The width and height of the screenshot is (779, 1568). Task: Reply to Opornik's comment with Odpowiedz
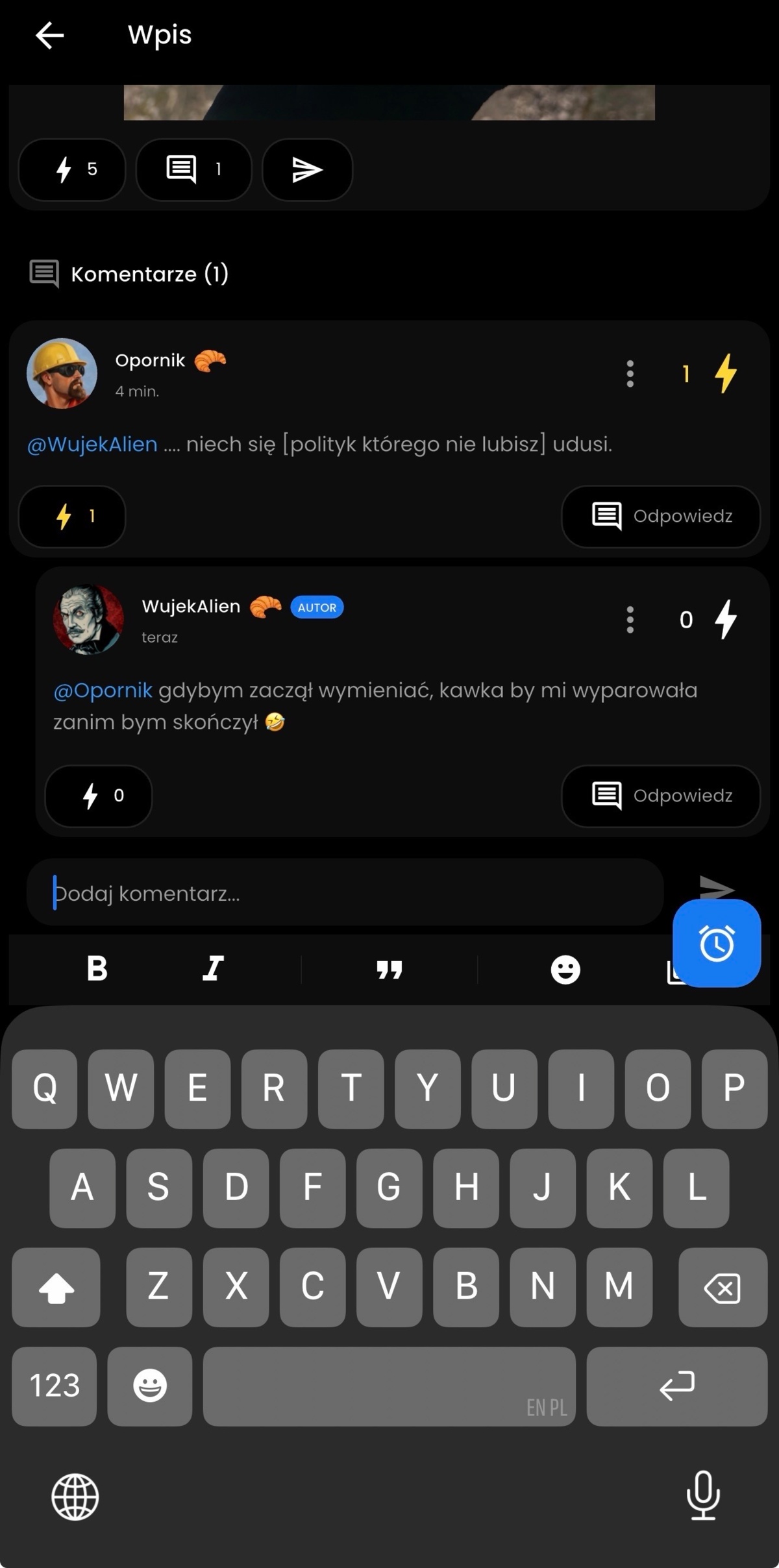(660, 517)
